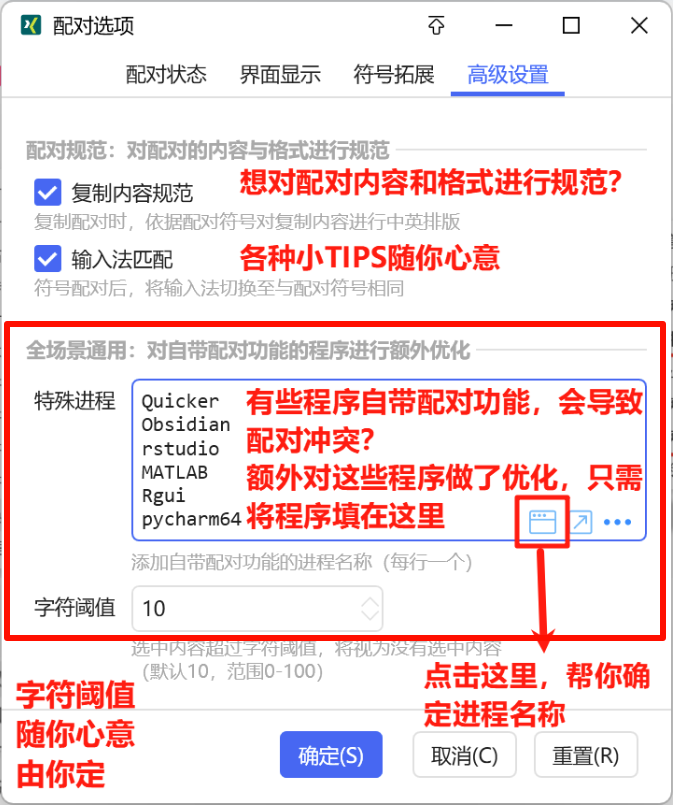Go to the 符号拓展 tab
The height and width of the screenshot is (805, 674).
(x=394, y=74)
